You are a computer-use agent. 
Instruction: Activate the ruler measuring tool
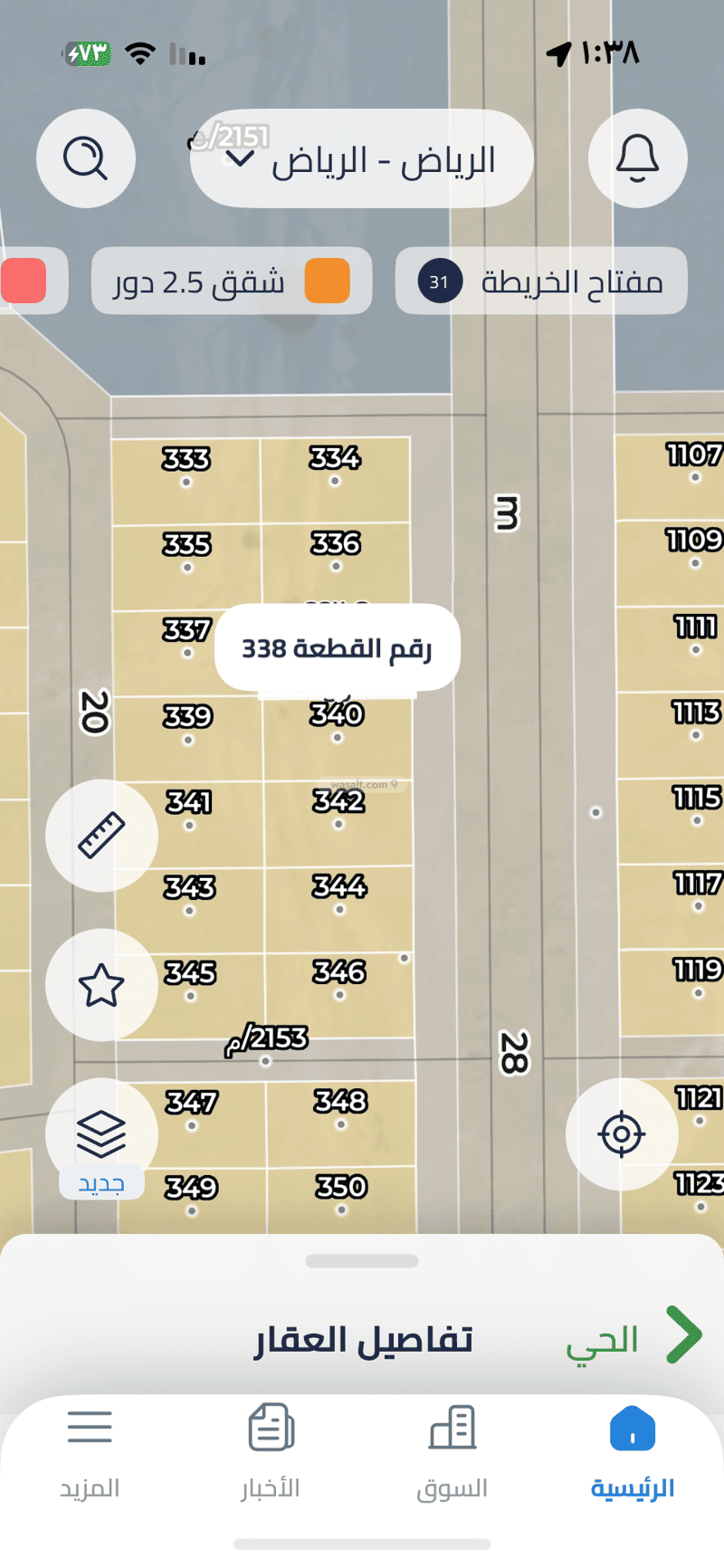[x=101, y=835]
